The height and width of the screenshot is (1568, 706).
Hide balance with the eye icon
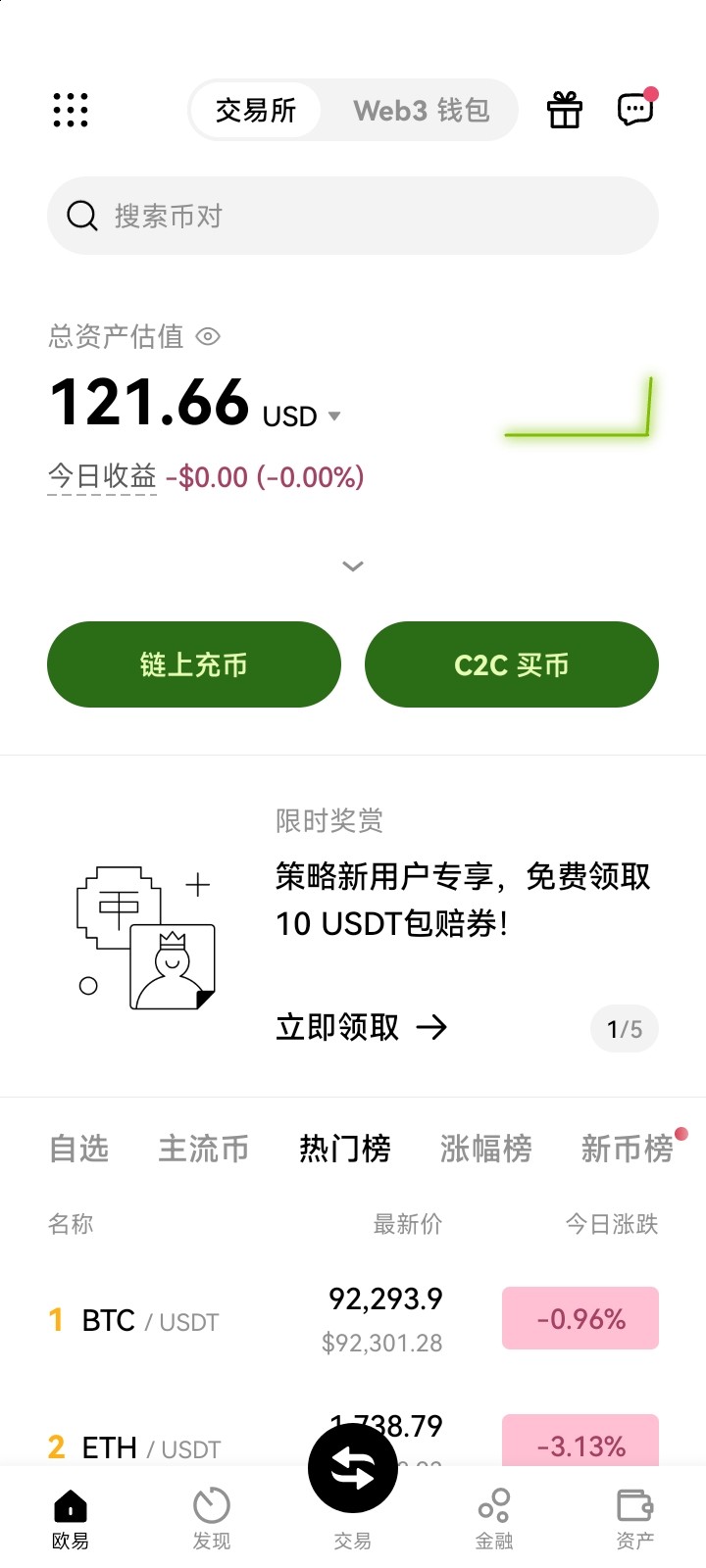(208, 336)
